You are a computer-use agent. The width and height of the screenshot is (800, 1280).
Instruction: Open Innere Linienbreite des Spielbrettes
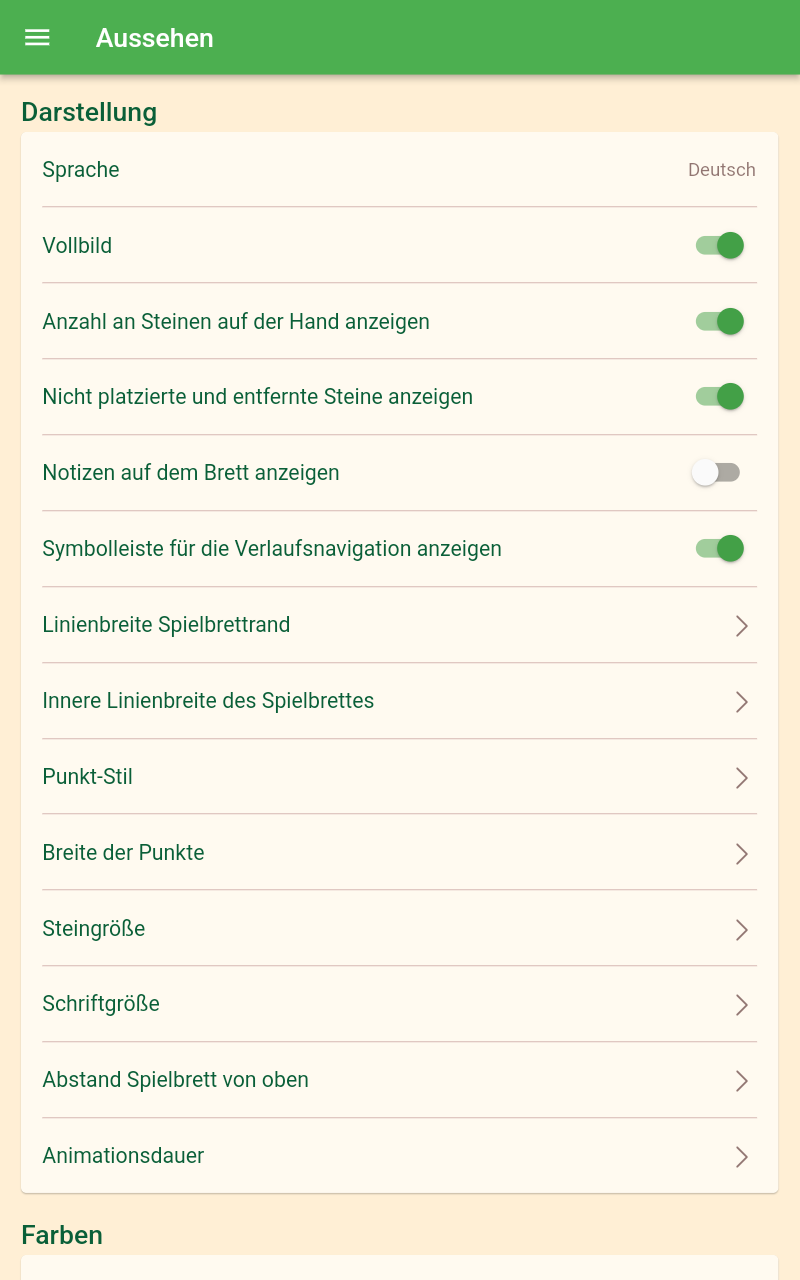399,701
